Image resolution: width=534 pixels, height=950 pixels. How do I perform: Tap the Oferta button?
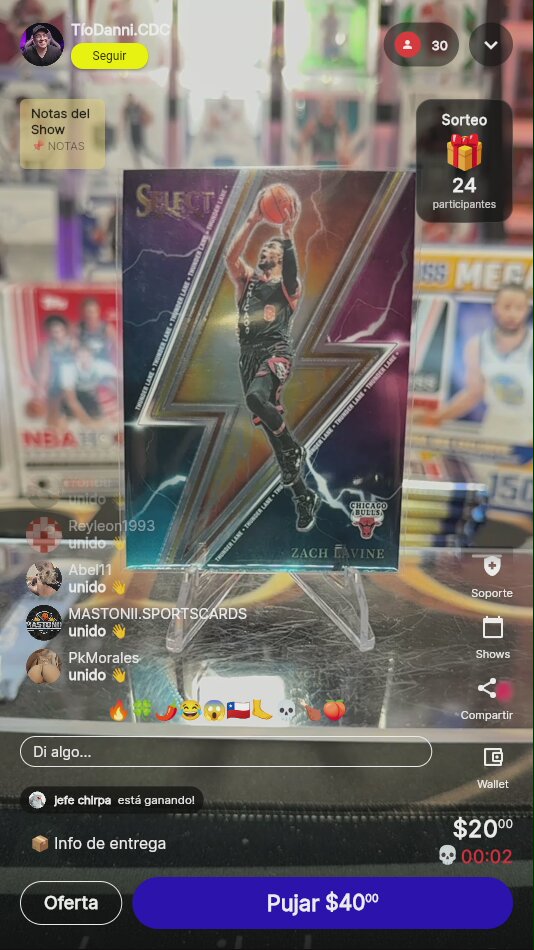tap(71, 903)
